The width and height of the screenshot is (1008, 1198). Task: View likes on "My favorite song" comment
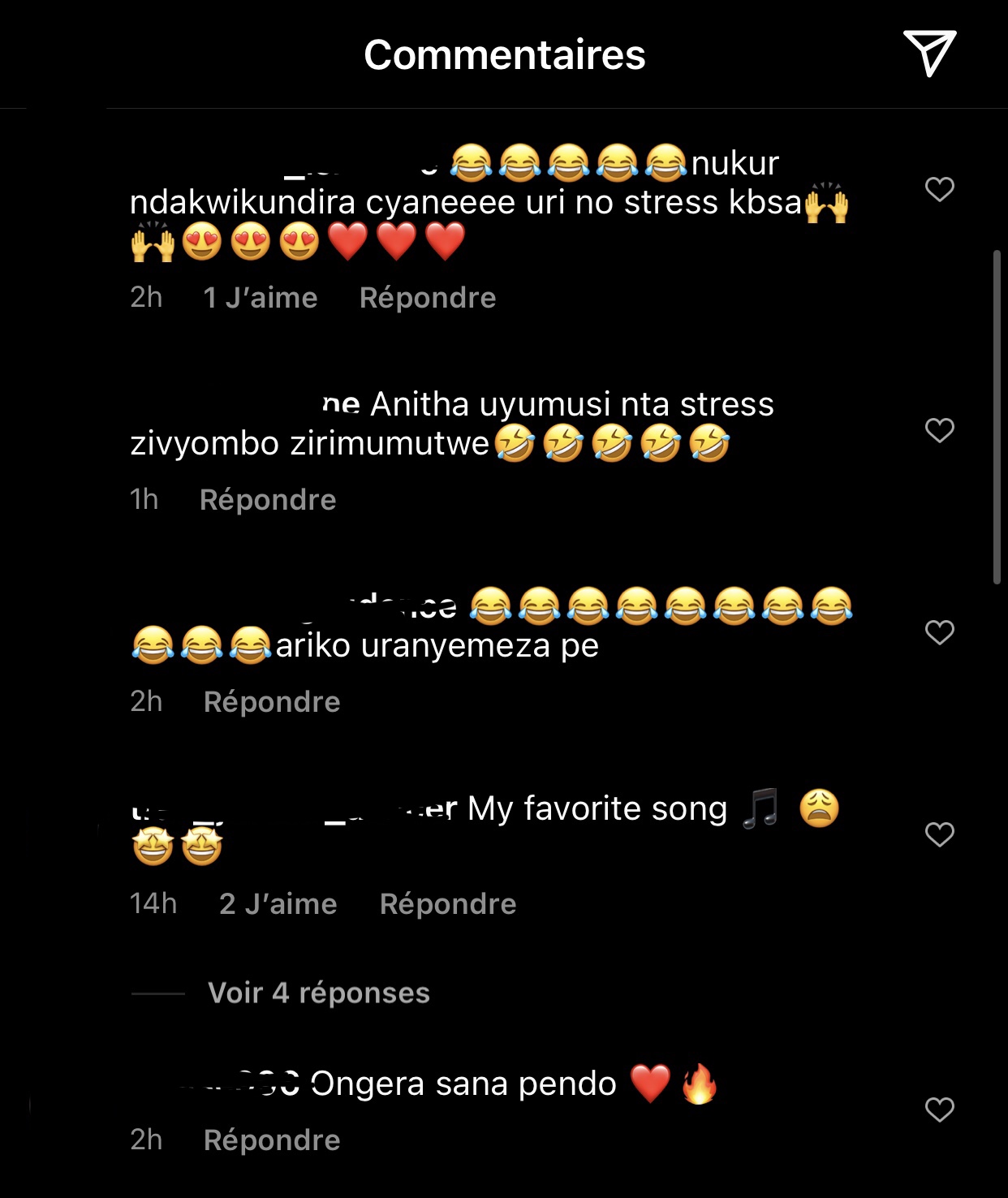(x=278, y=904)
